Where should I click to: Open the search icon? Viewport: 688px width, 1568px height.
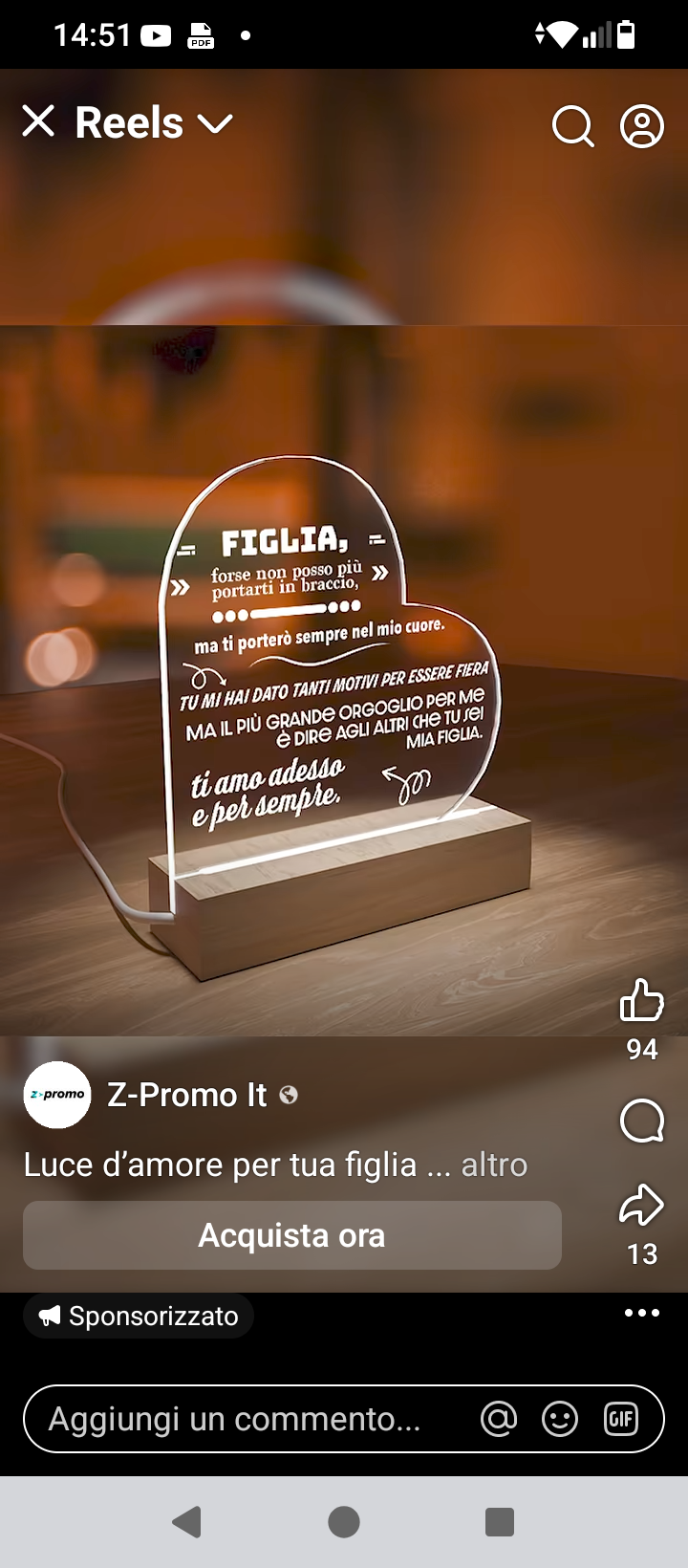(572, 125)
